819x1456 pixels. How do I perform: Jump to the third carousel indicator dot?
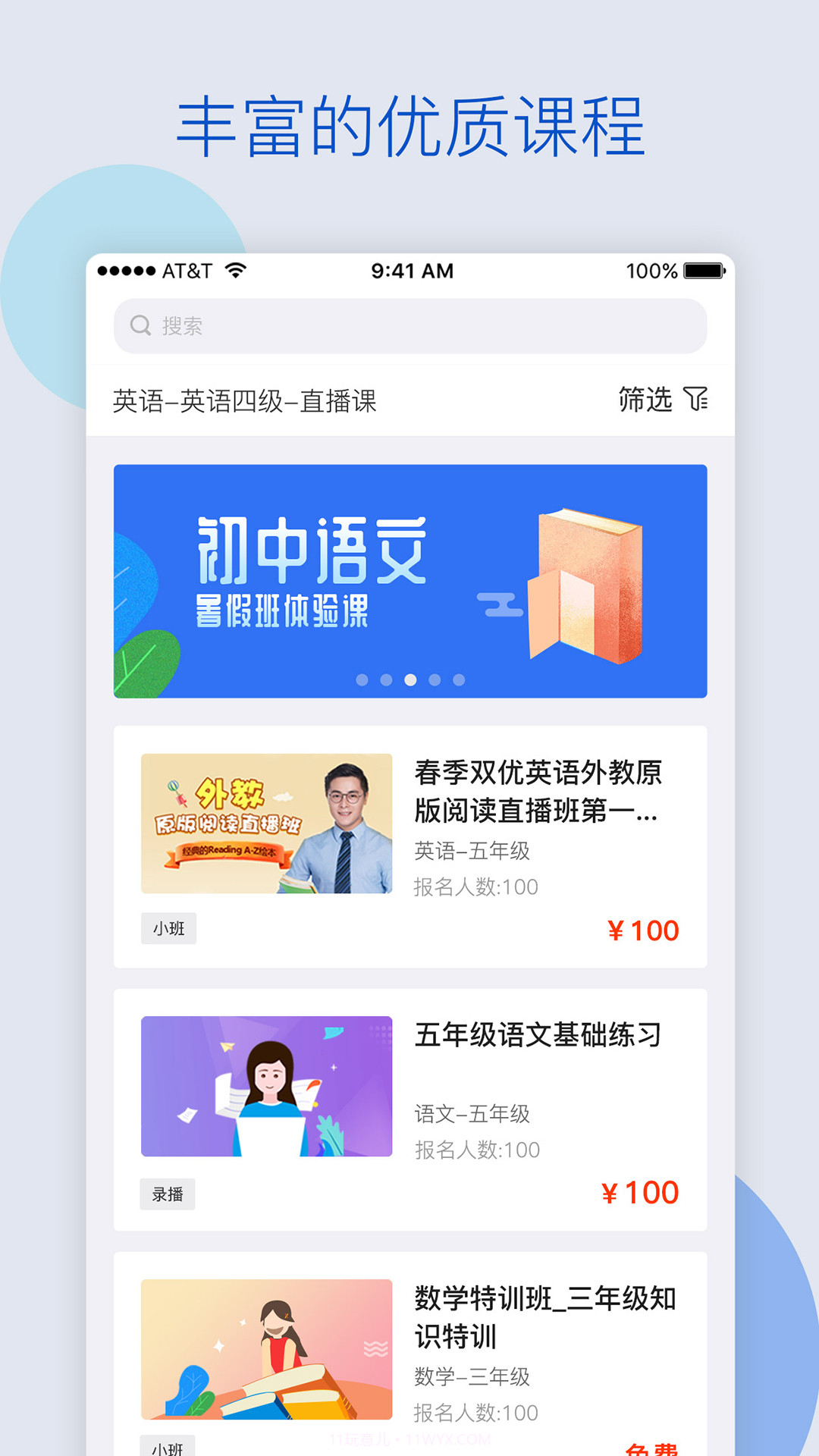pos(409,680)
